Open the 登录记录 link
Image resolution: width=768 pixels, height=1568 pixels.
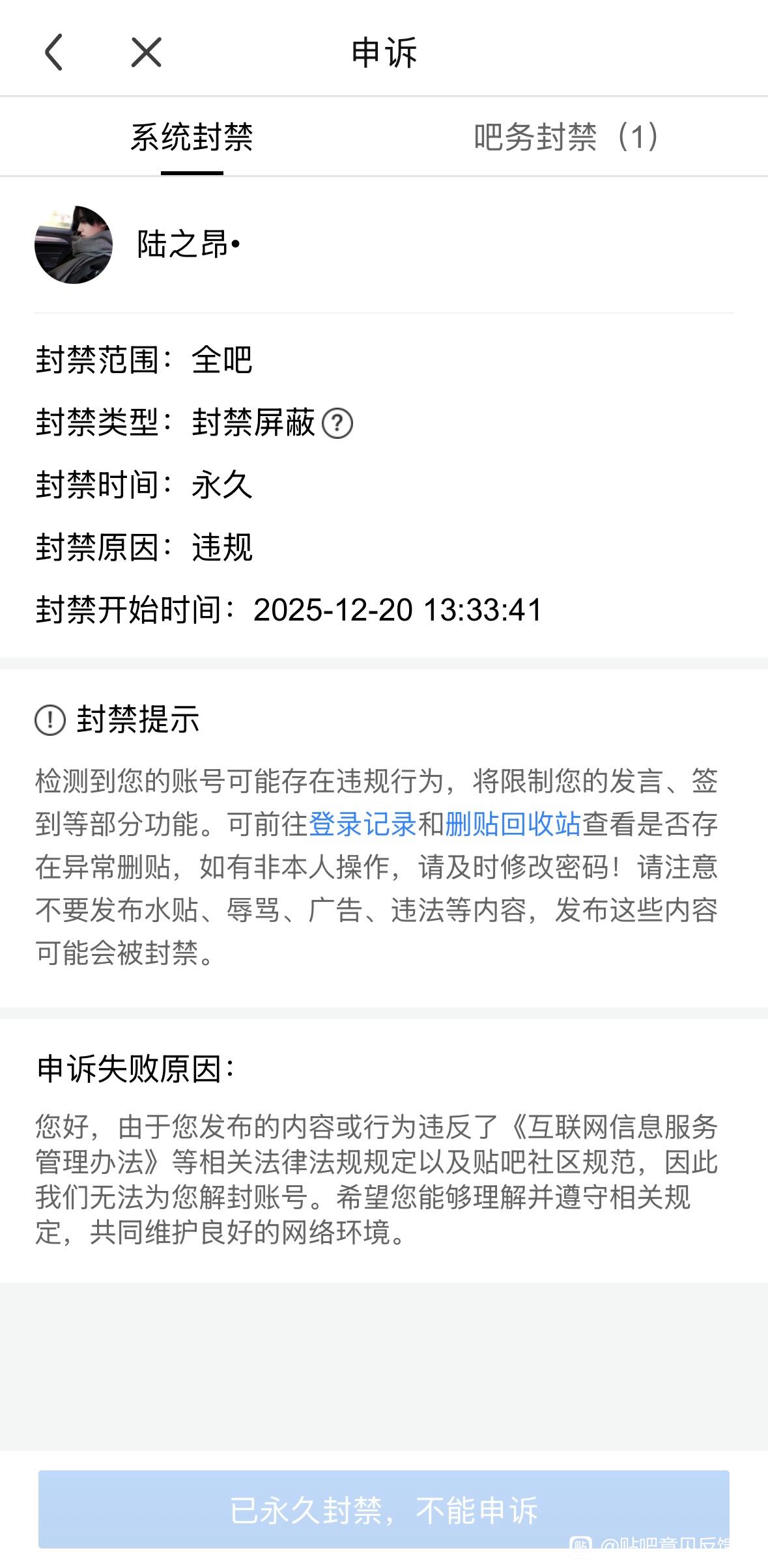[362, 824]
